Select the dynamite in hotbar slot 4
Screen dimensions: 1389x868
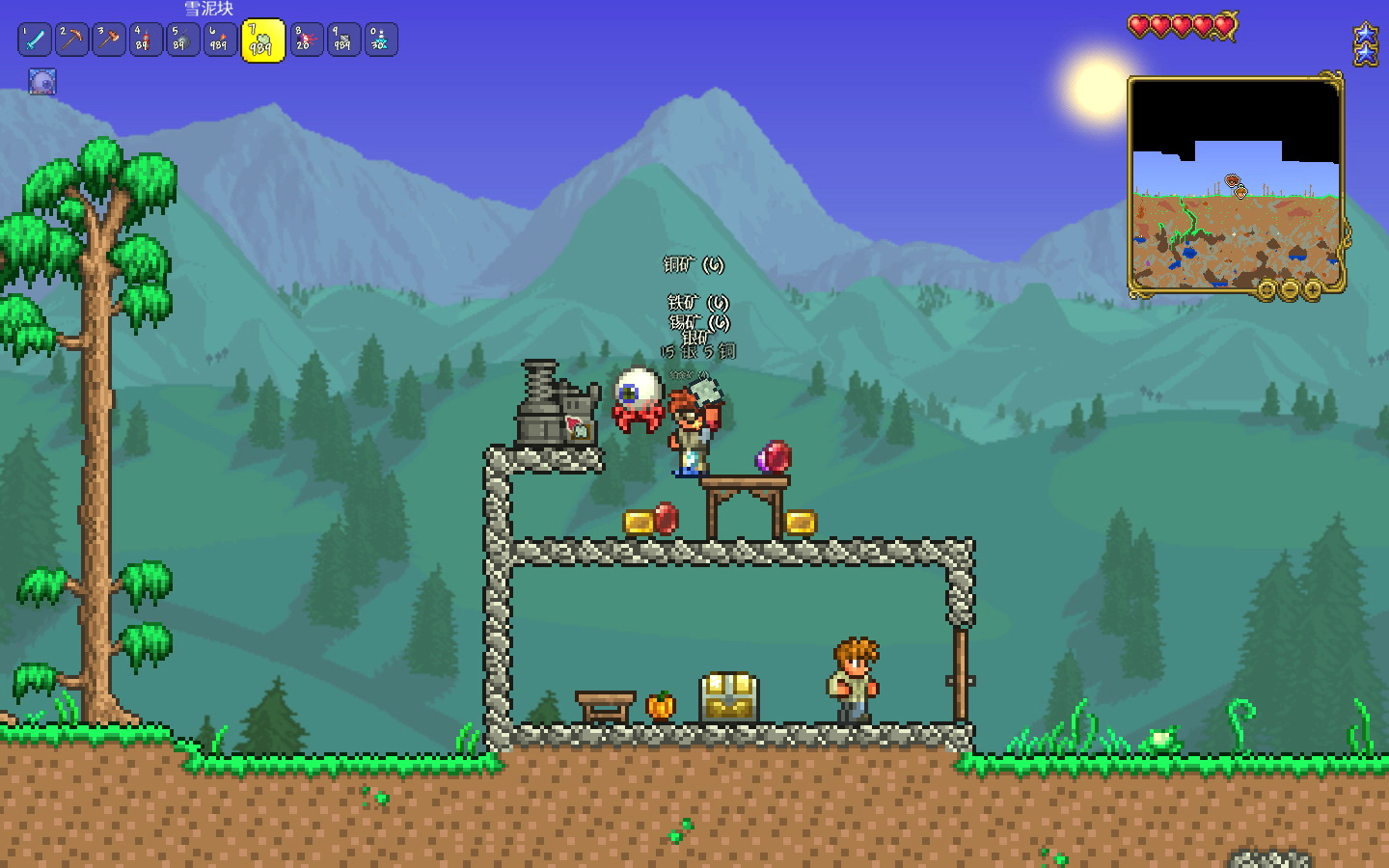(x=146, y=41)
